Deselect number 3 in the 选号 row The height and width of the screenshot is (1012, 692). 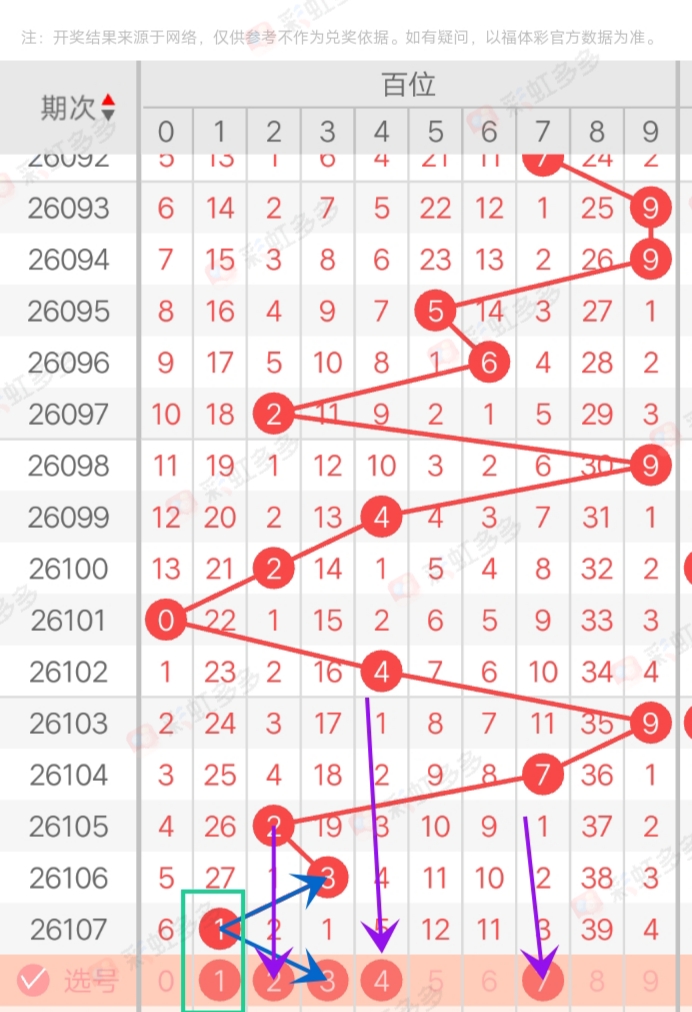[x=328, y=982]
